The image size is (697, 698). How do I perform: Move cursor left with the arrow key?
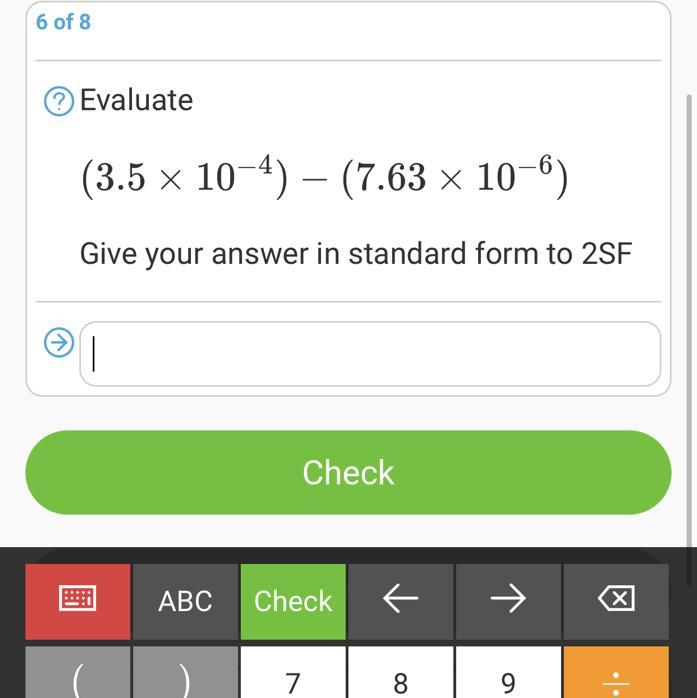pyautogui.click(x=400, y=600)
